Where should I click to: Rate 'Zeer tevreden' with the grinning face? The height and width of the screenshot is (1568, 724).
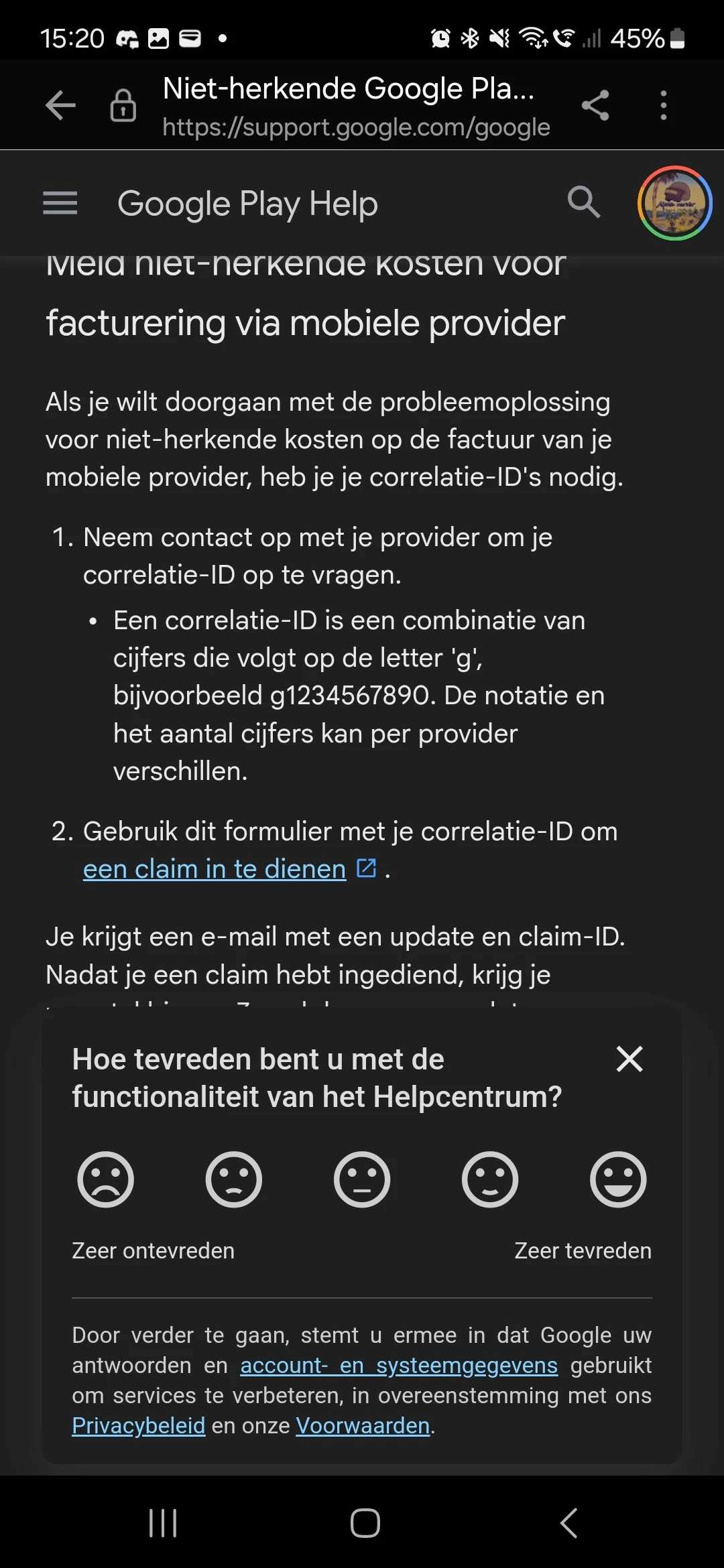click(x=618, y=1180)
